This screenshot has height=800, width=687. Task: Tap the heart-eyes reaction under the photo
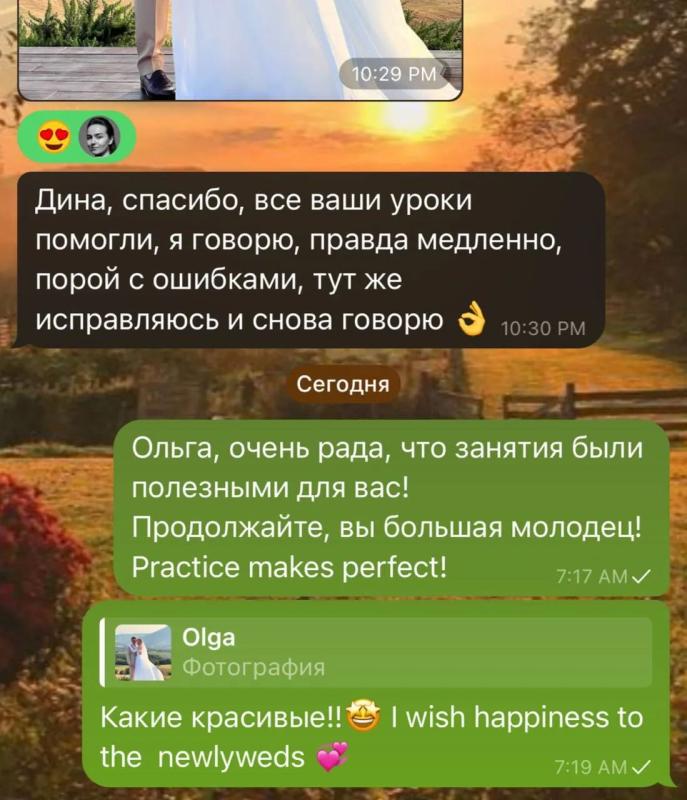click(77, 137)
